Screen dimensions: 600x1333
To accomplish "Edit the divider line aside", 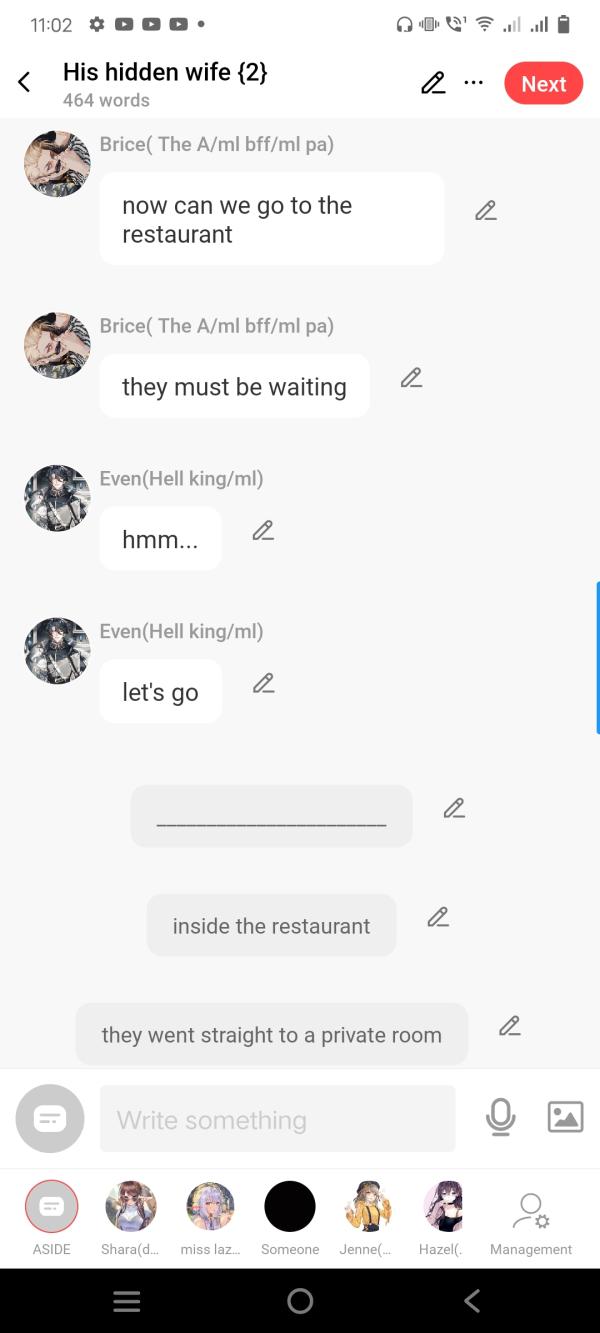I will tap(454, 808).
